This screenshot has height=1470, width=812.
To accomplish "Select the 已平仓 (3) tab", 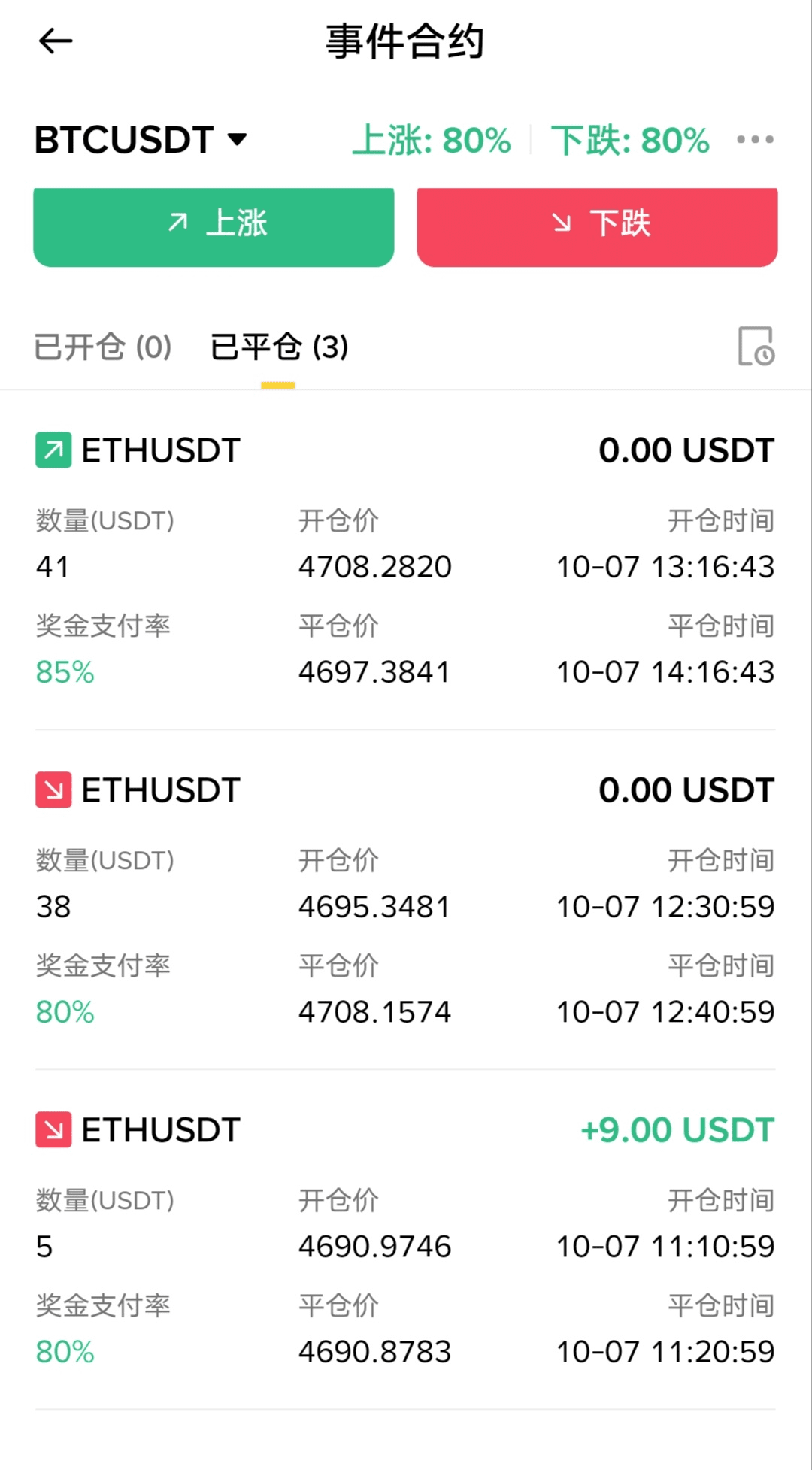I will (x=278, y=347).
